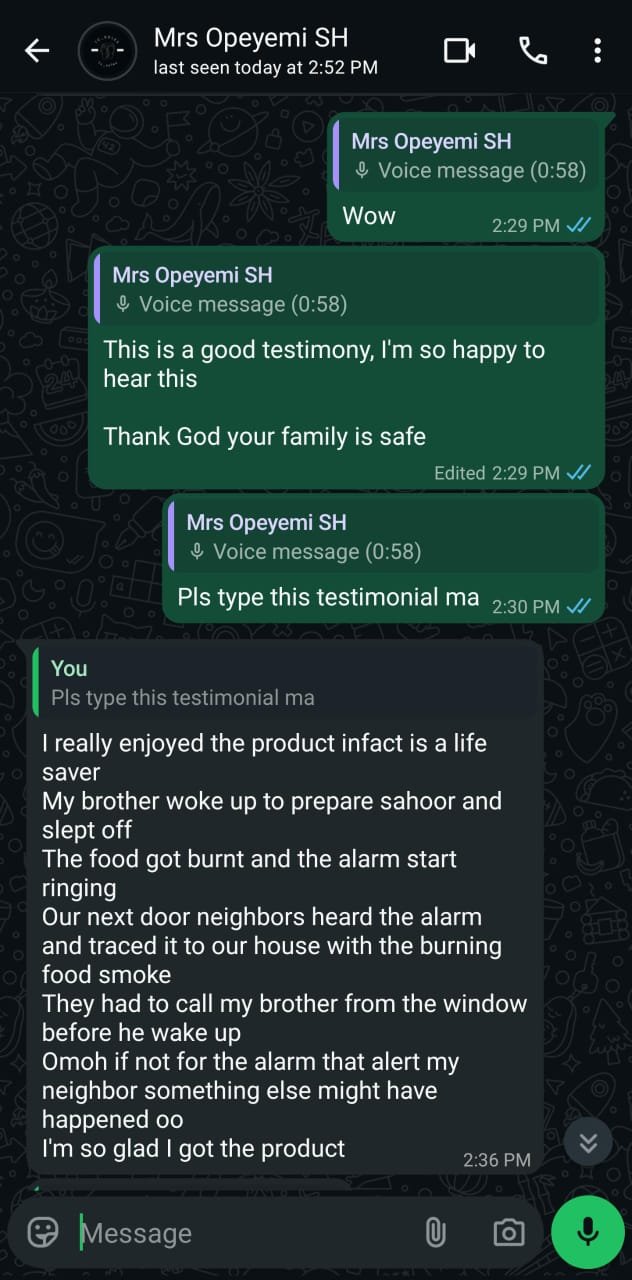Start a video call with Mrs Opeyemi

coord(459,50)
